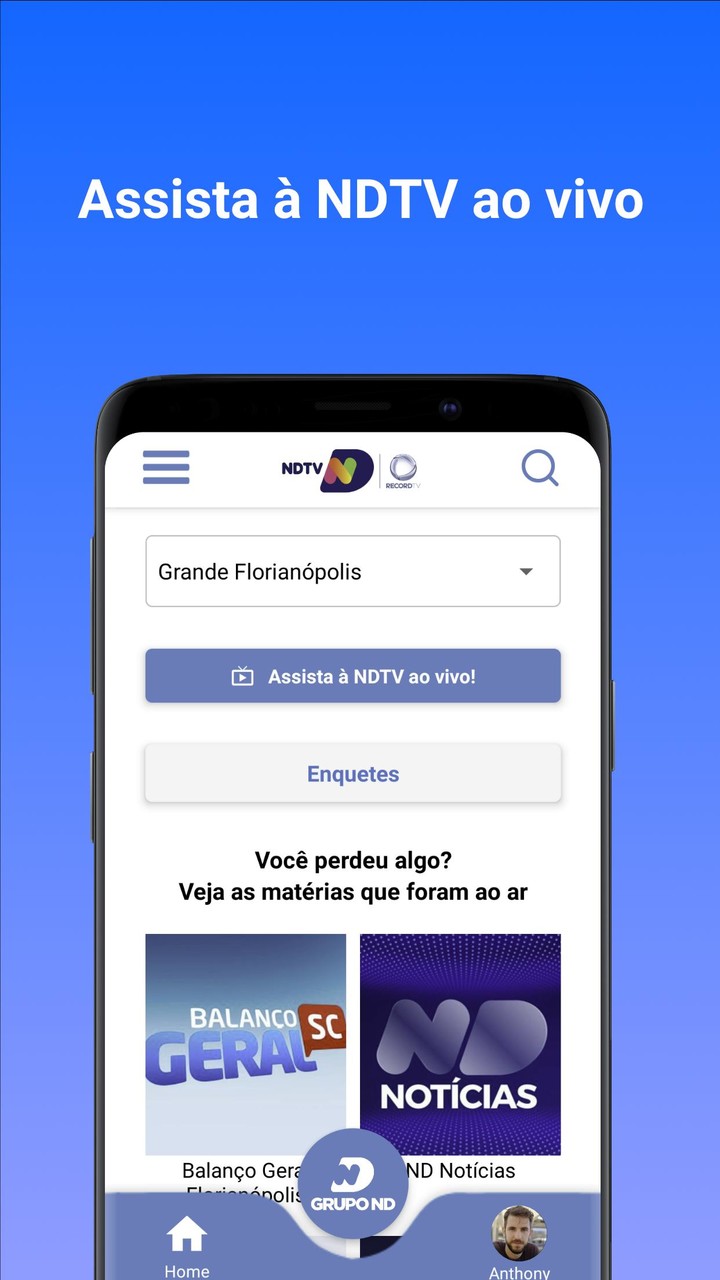Open the ND Notícias program link
Screen dimensions: 720x1280
coord(460,1170)
